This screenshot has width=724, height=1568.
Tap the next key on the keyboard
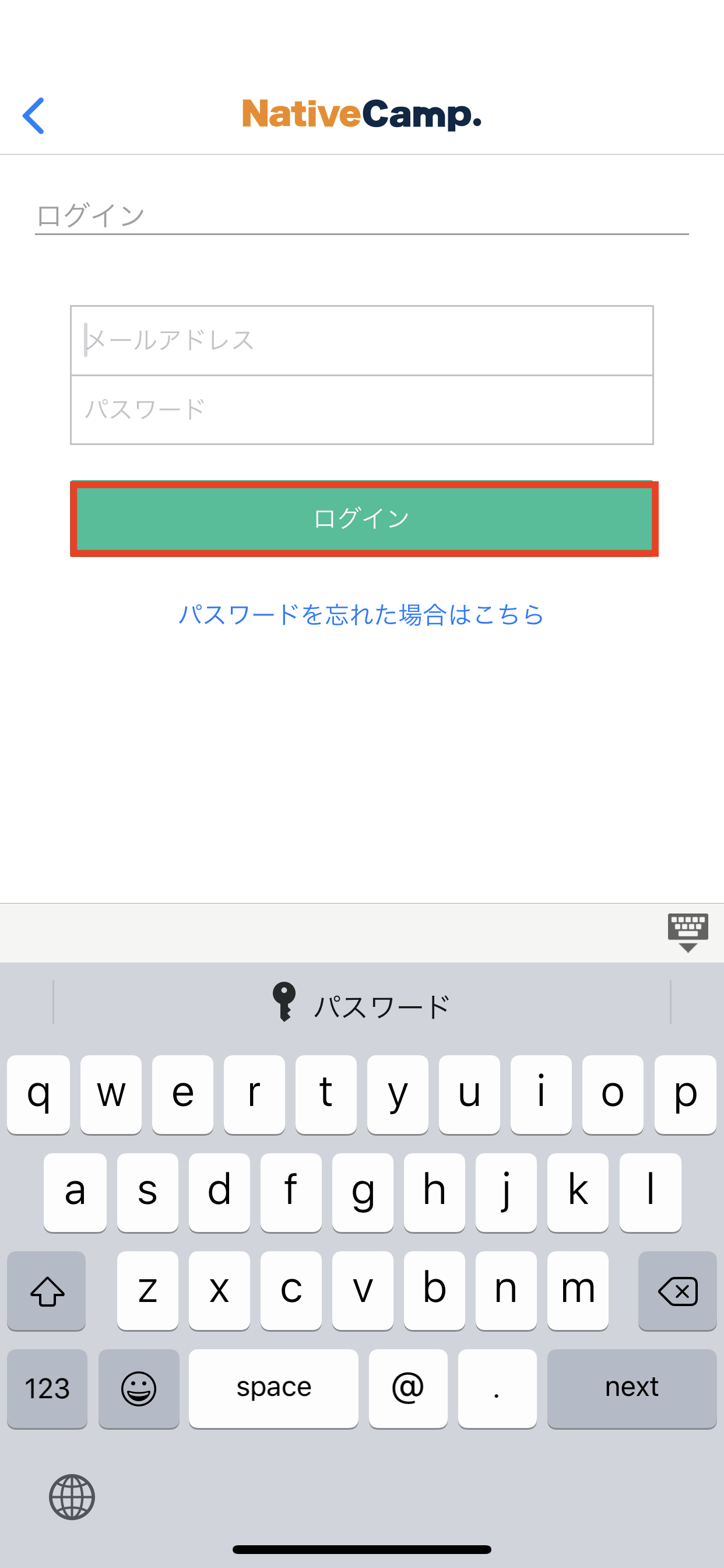click(x=631, y=1388)
